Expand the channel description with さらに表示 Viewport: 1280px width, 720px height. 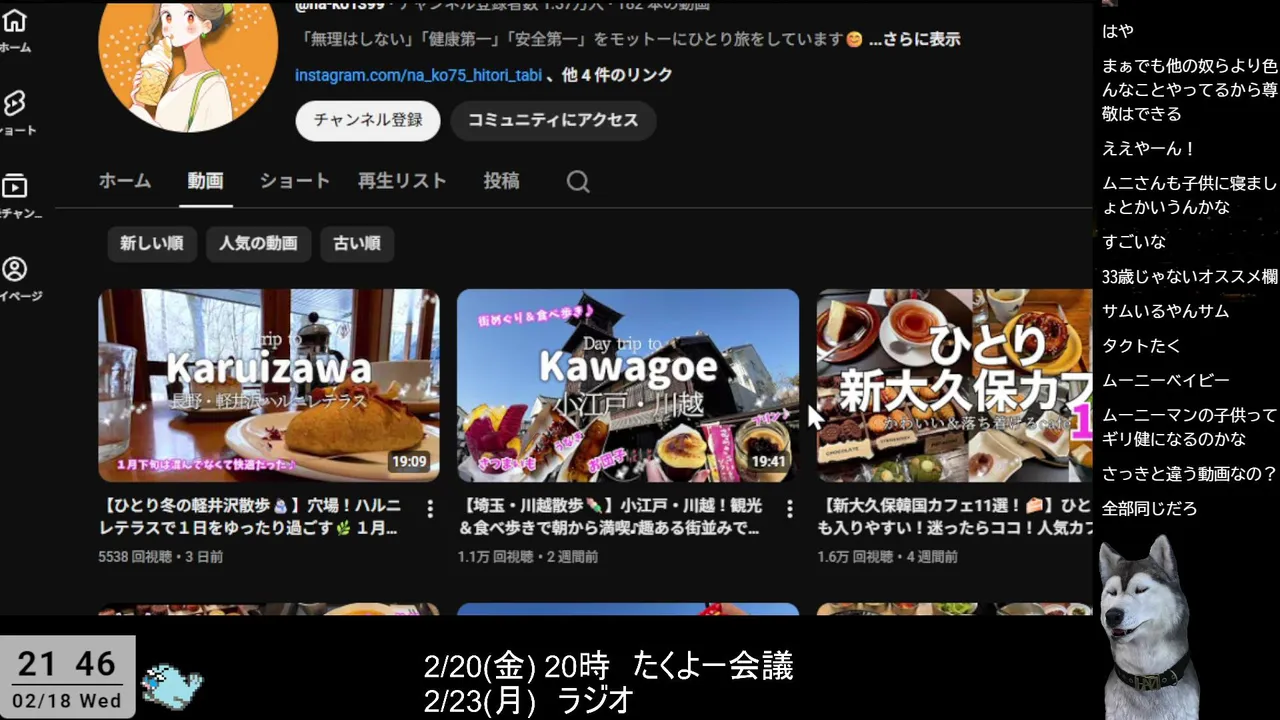click(x=914, y=40)
